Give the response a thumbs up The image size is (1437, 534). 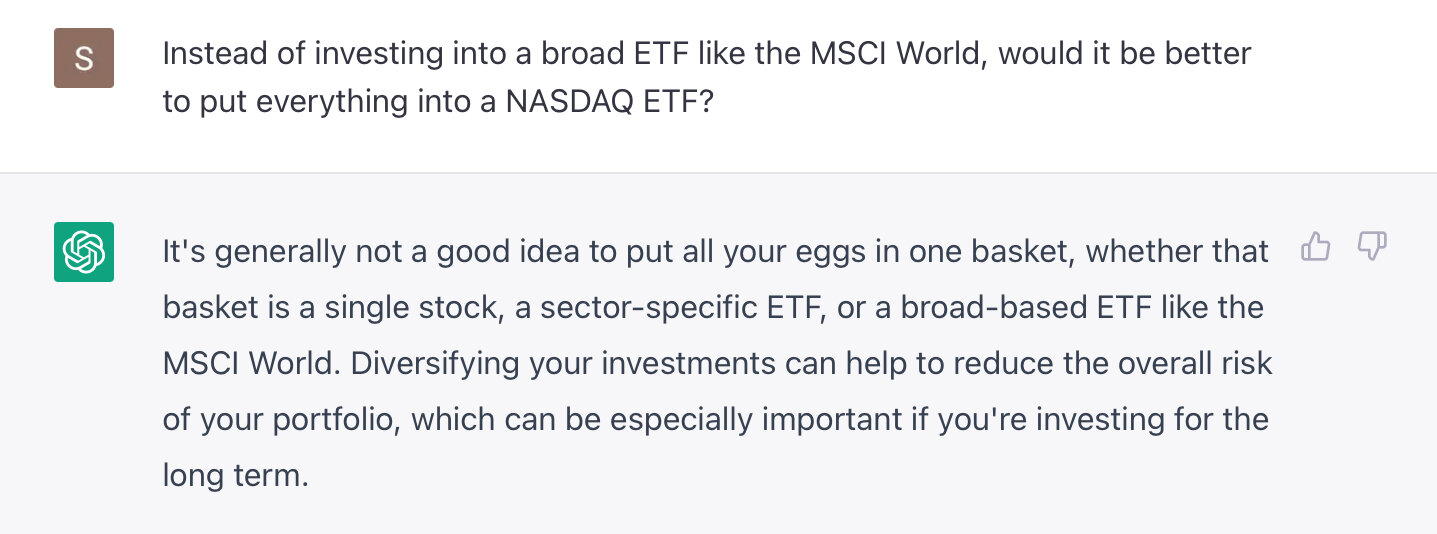(x=1315, y=247)
